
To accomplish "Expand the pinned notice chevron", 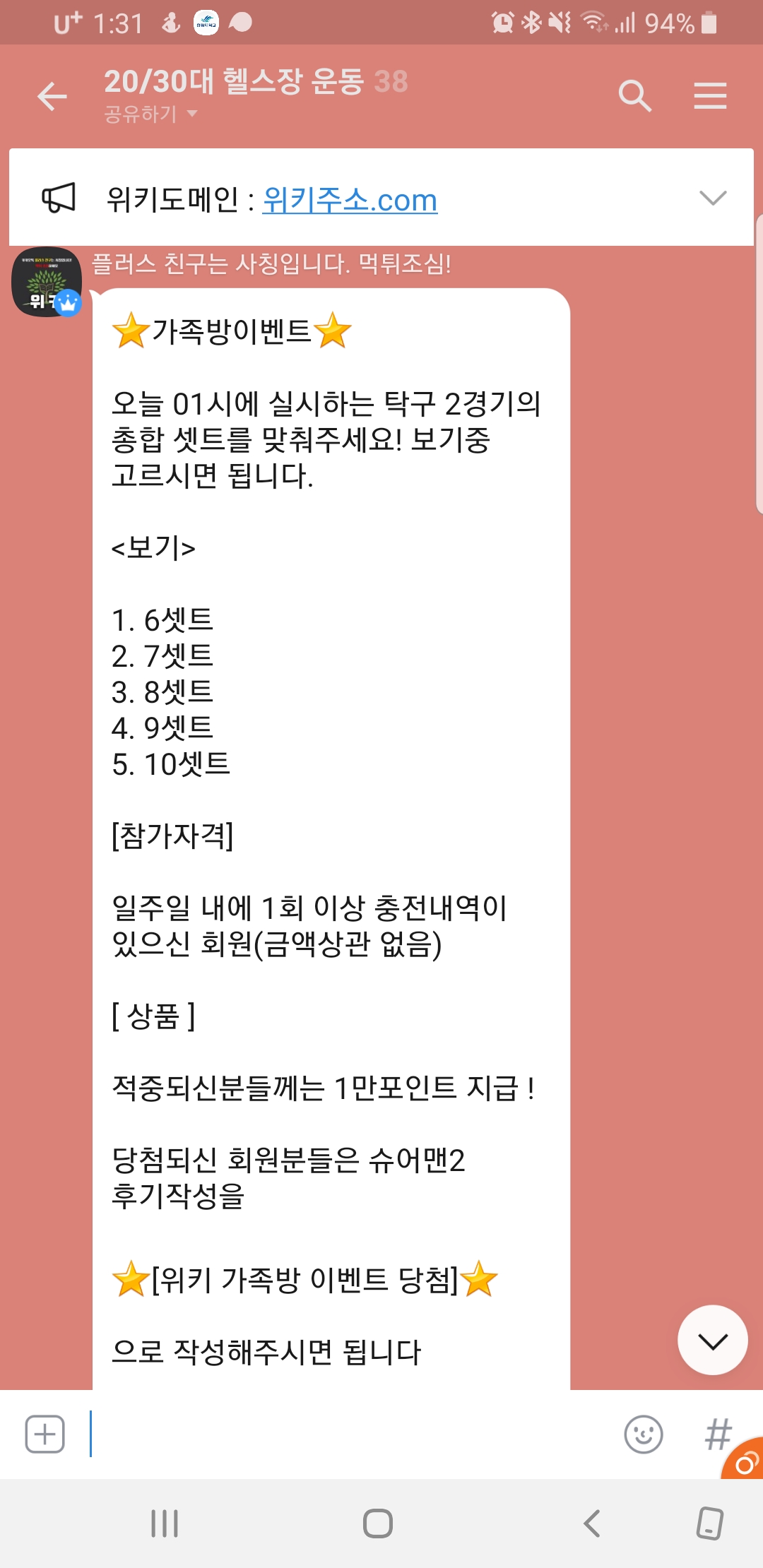I will tap(712, 198).
